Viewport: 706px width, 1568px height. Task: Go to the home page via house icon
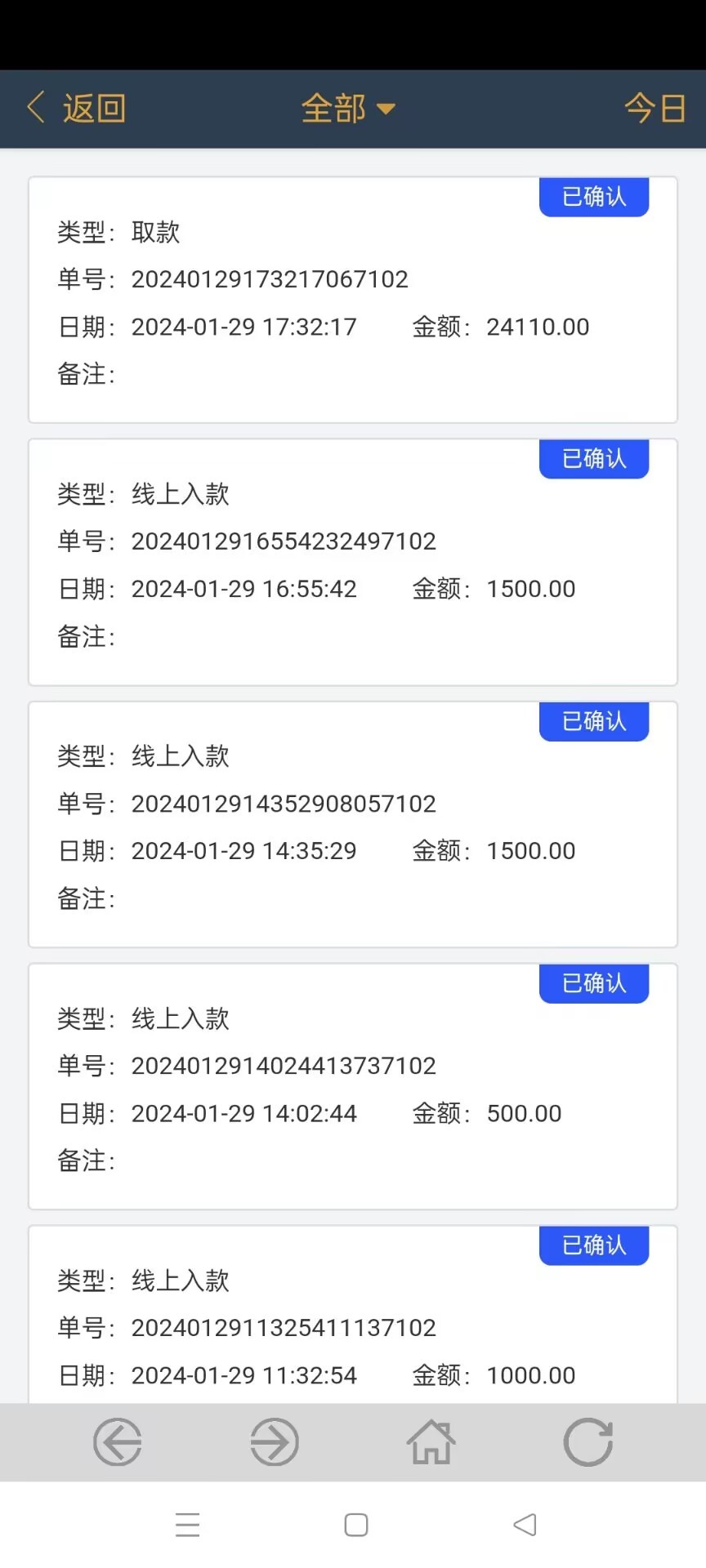pyautogui.click(x=431, y=1442)
